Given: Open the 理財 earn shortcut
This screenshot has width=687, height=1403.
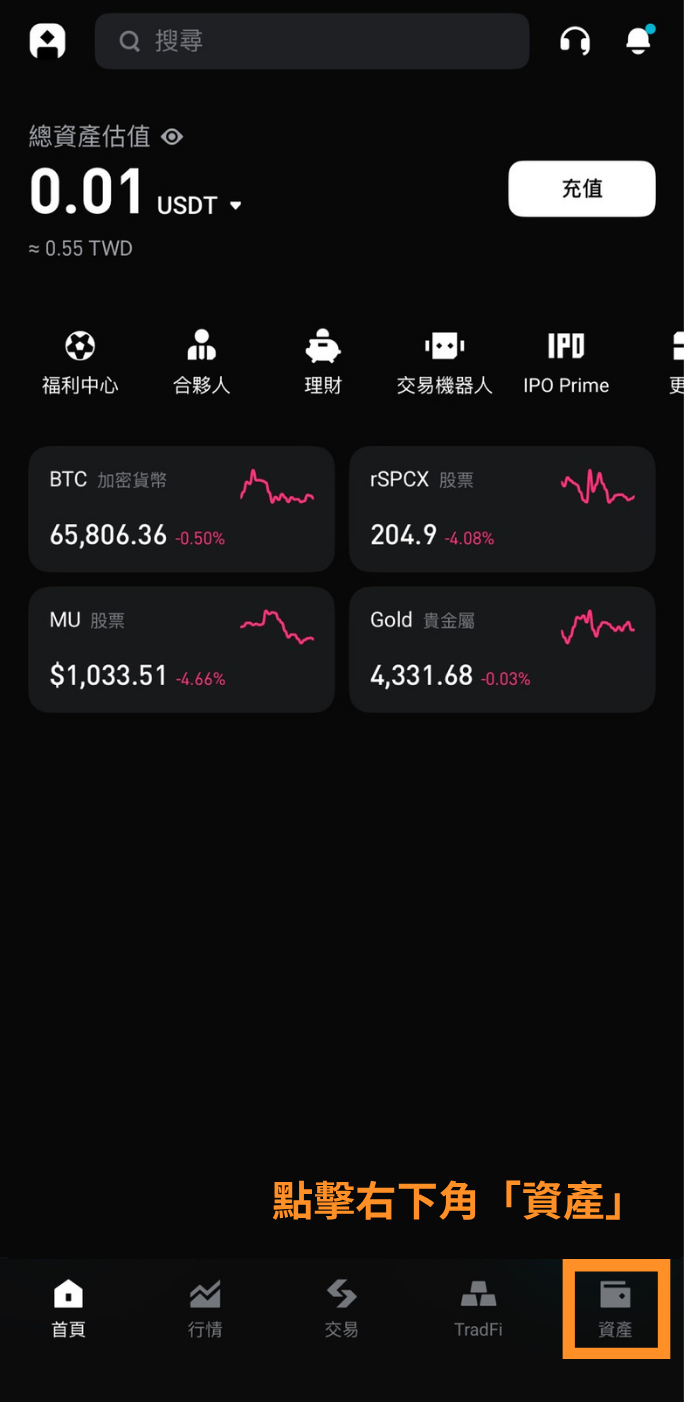Looking at the screenshot, I should click(x=323, y=363).
